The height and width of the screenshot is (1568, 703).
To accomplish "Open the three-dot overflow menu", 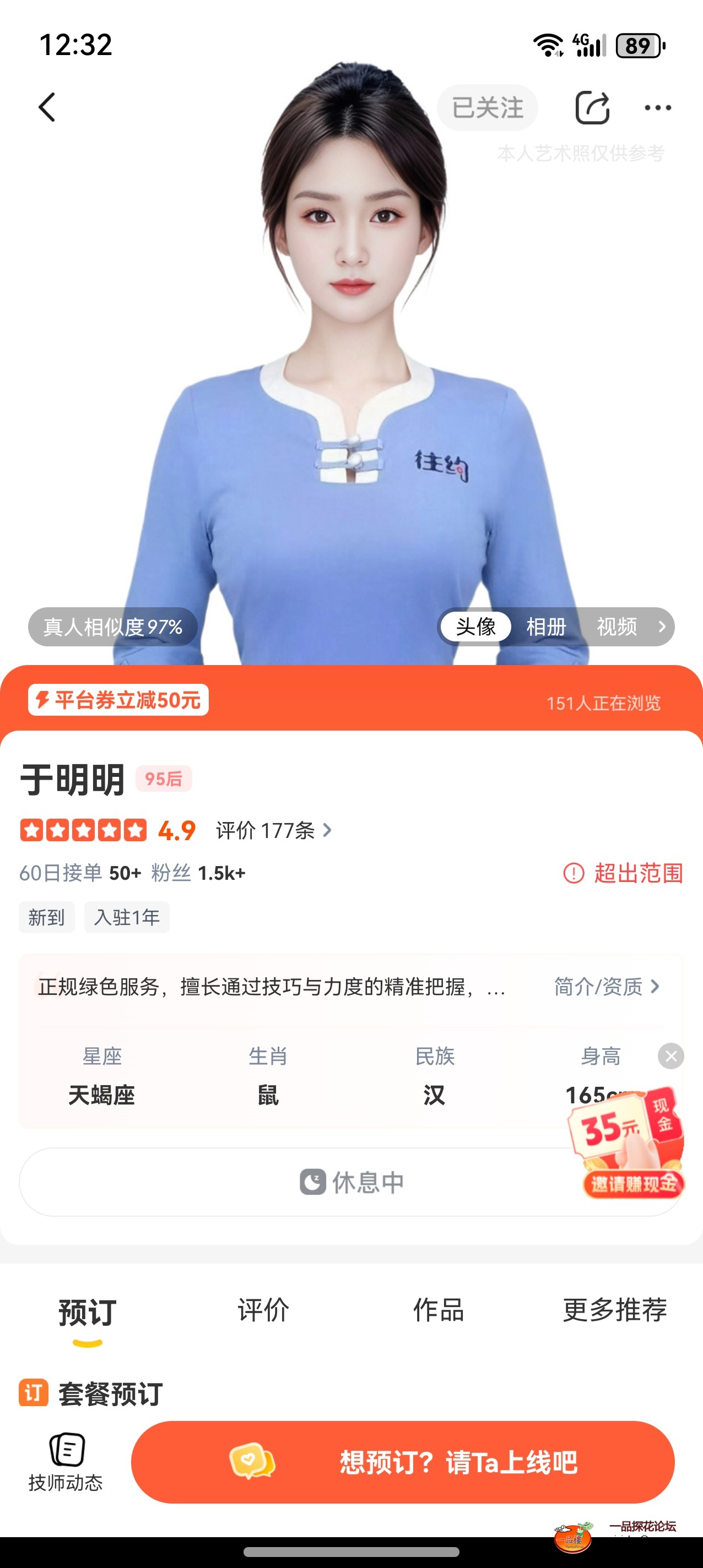I will (x=658, y=108).
